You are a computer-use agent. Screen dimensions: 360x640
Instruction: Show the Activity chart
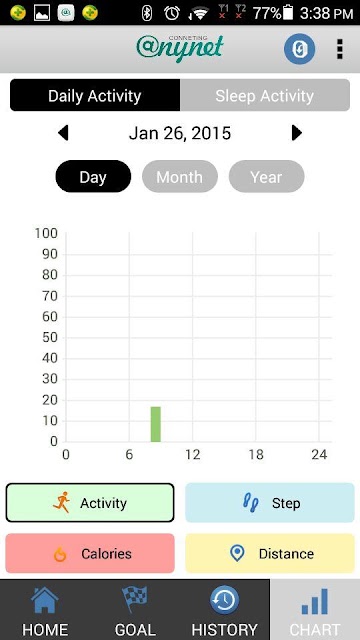90,503
